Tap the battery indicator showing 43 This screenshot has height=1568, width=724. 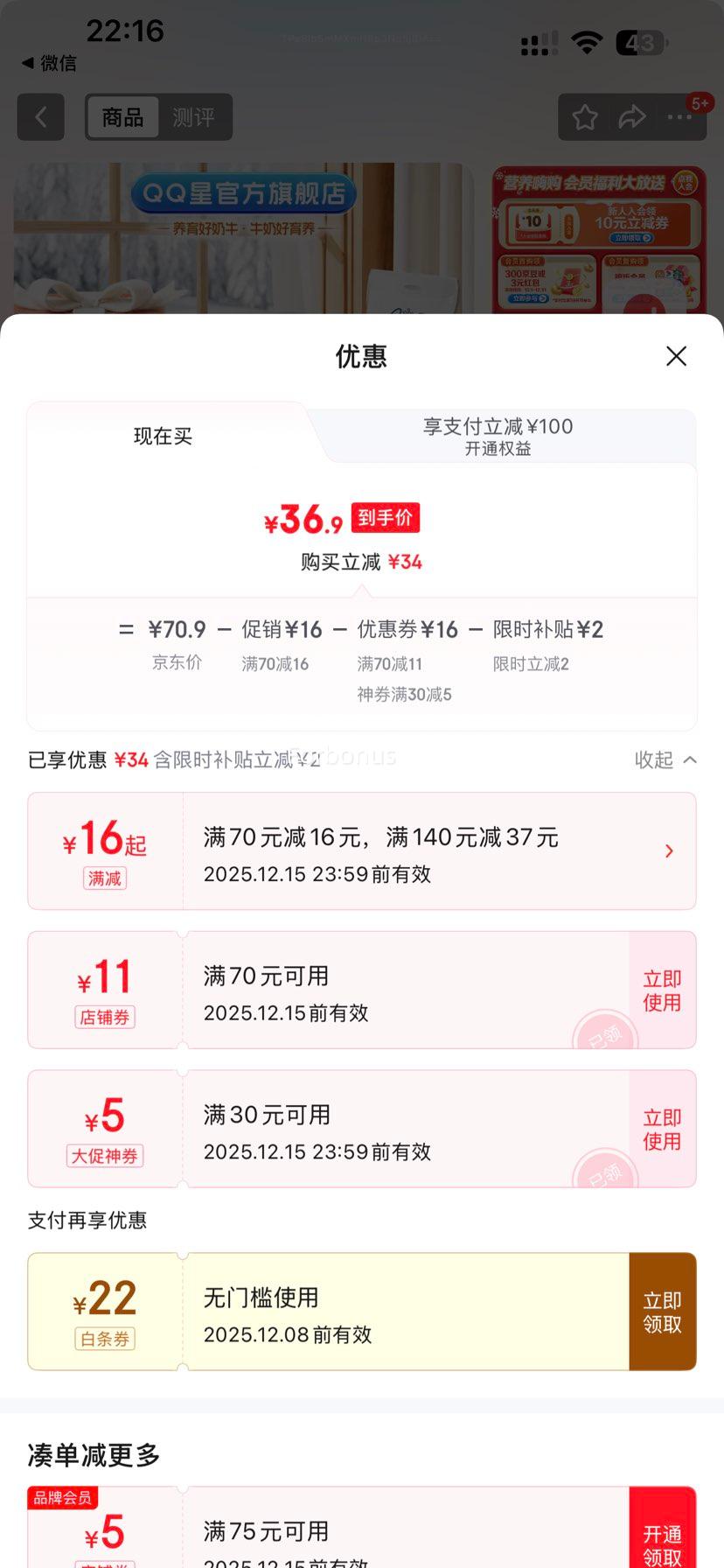(639, 42)
